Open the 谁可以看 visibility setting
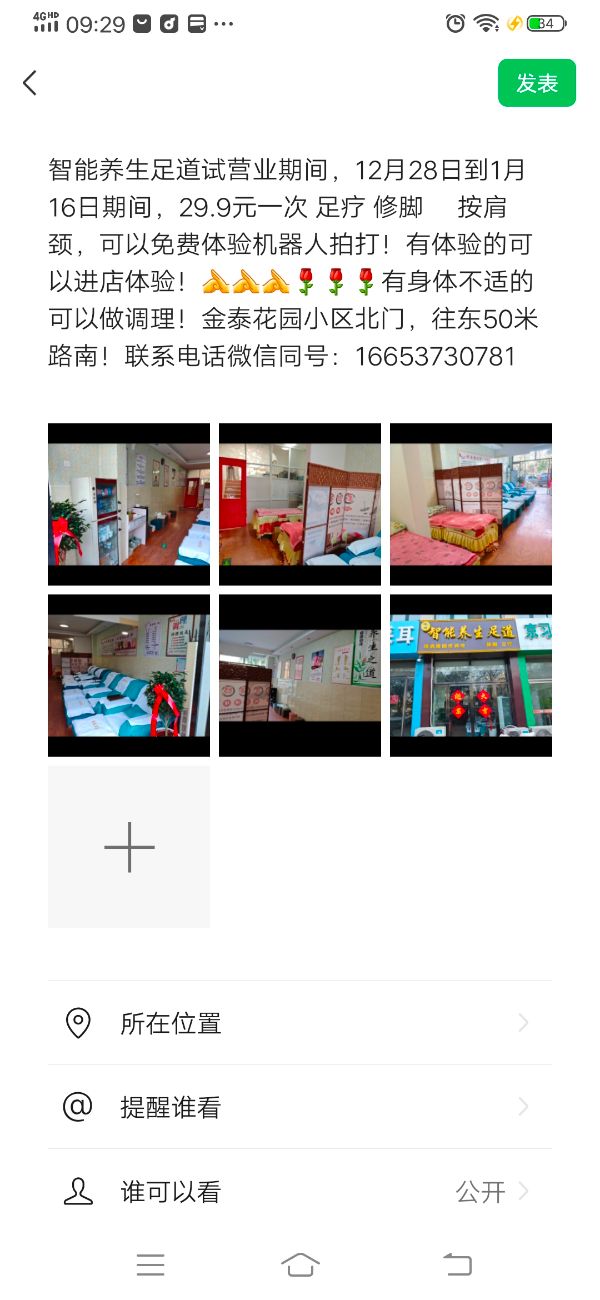 pos(300,1191)
